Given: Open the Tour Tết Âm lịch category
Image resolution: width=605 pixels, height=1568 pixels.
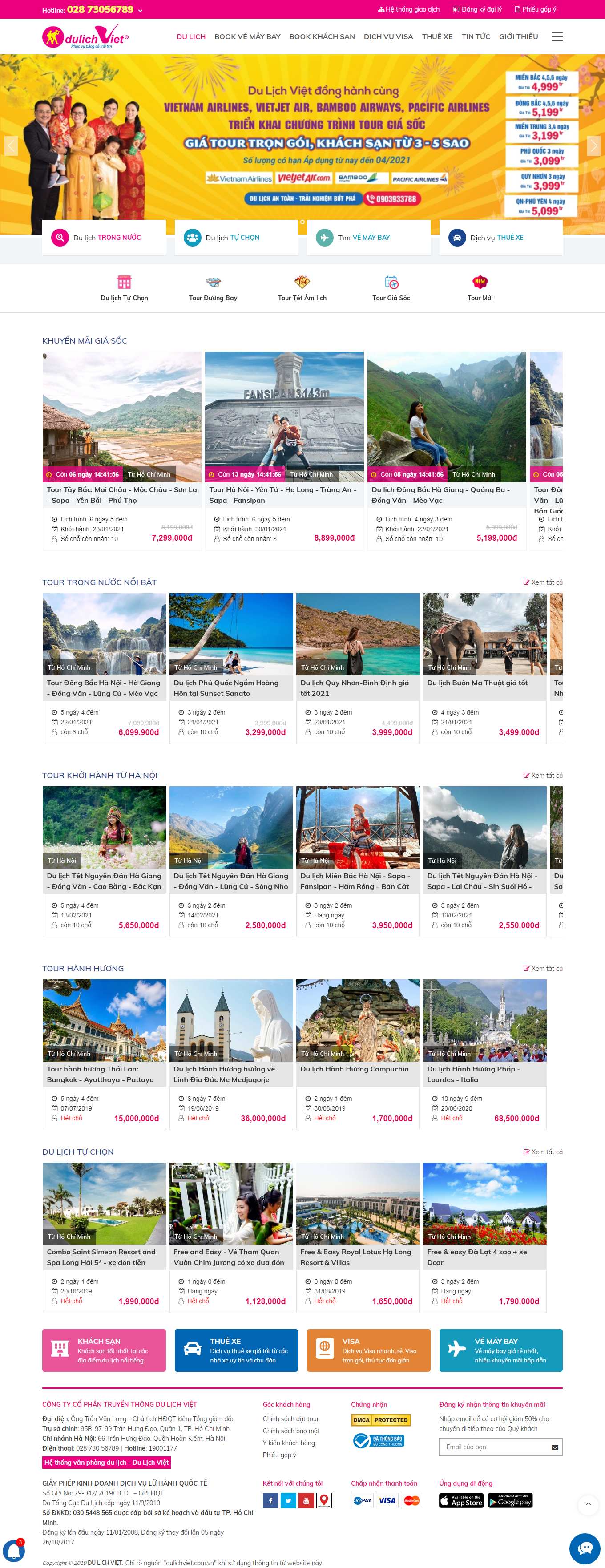Looking at the screenshot, I should pos(302,288).
